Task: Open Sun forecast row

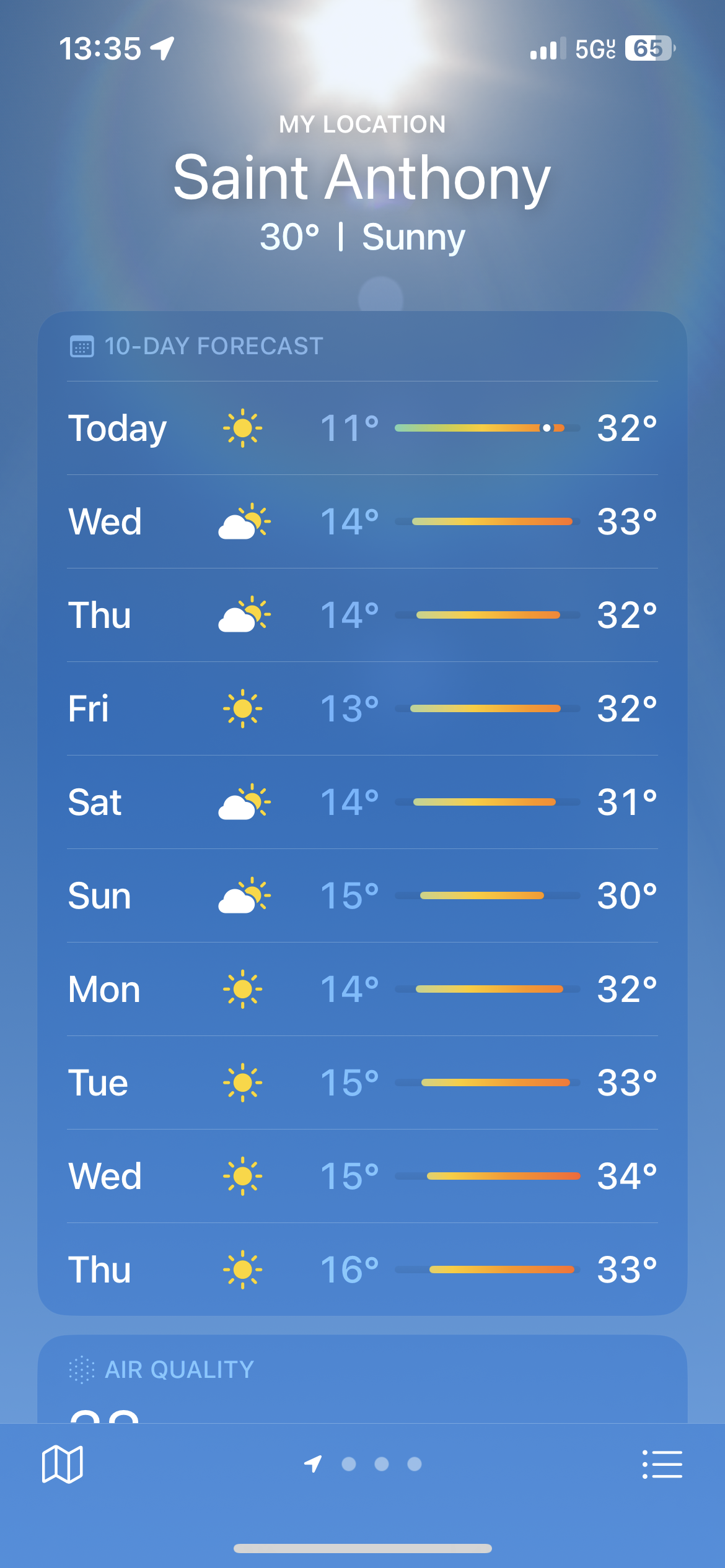Action: pyautogui.click(x=362, y=895)
